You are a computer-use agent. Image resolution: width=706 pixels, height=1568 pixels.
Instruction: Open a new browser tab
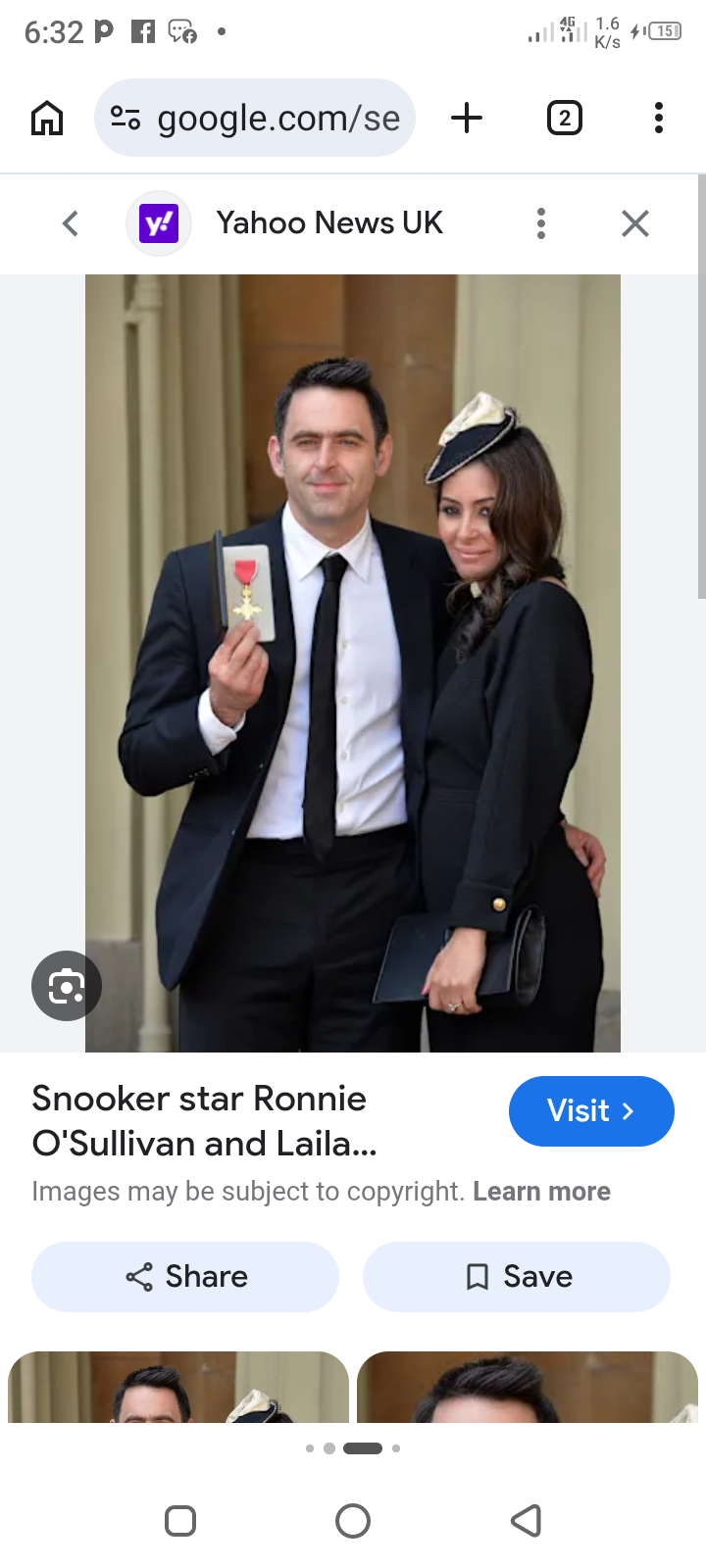coord(467,119)
